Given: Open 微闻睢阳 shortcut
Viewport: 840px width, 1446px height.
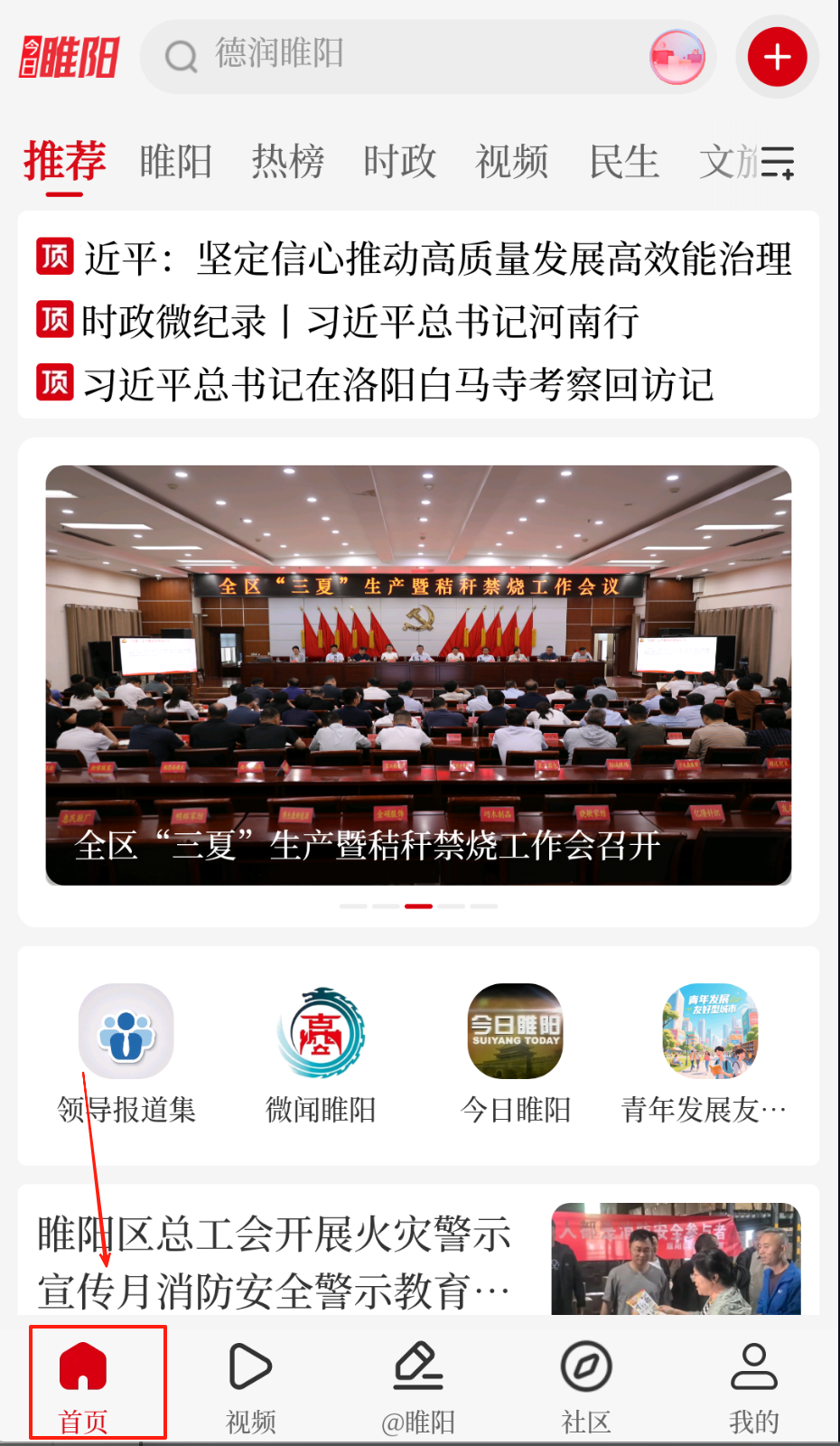Looking at the screenshot, I should 321,1053.
